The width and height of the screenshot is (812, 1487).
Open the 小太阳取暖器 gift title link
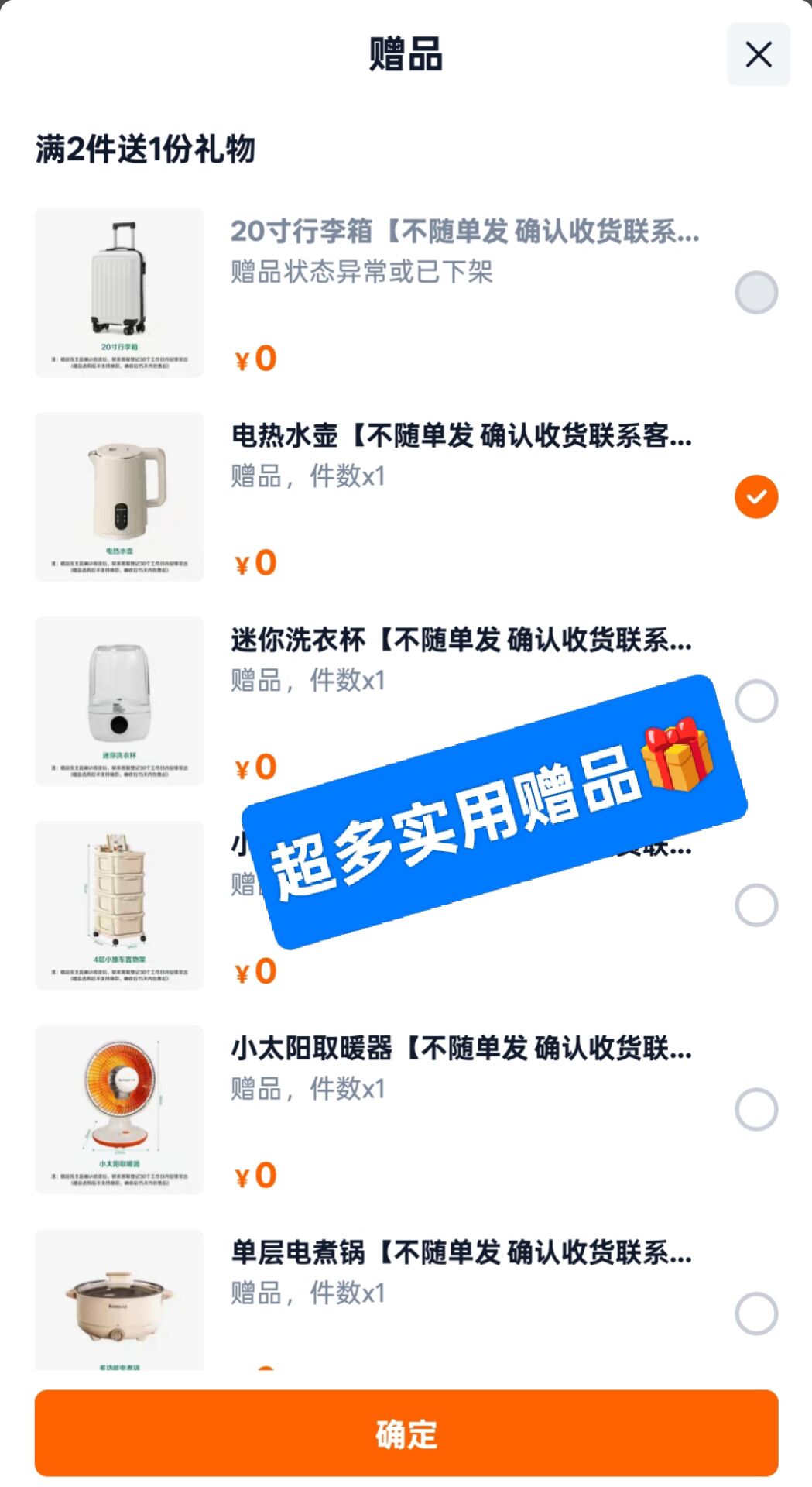click(x=457, y=1049)
